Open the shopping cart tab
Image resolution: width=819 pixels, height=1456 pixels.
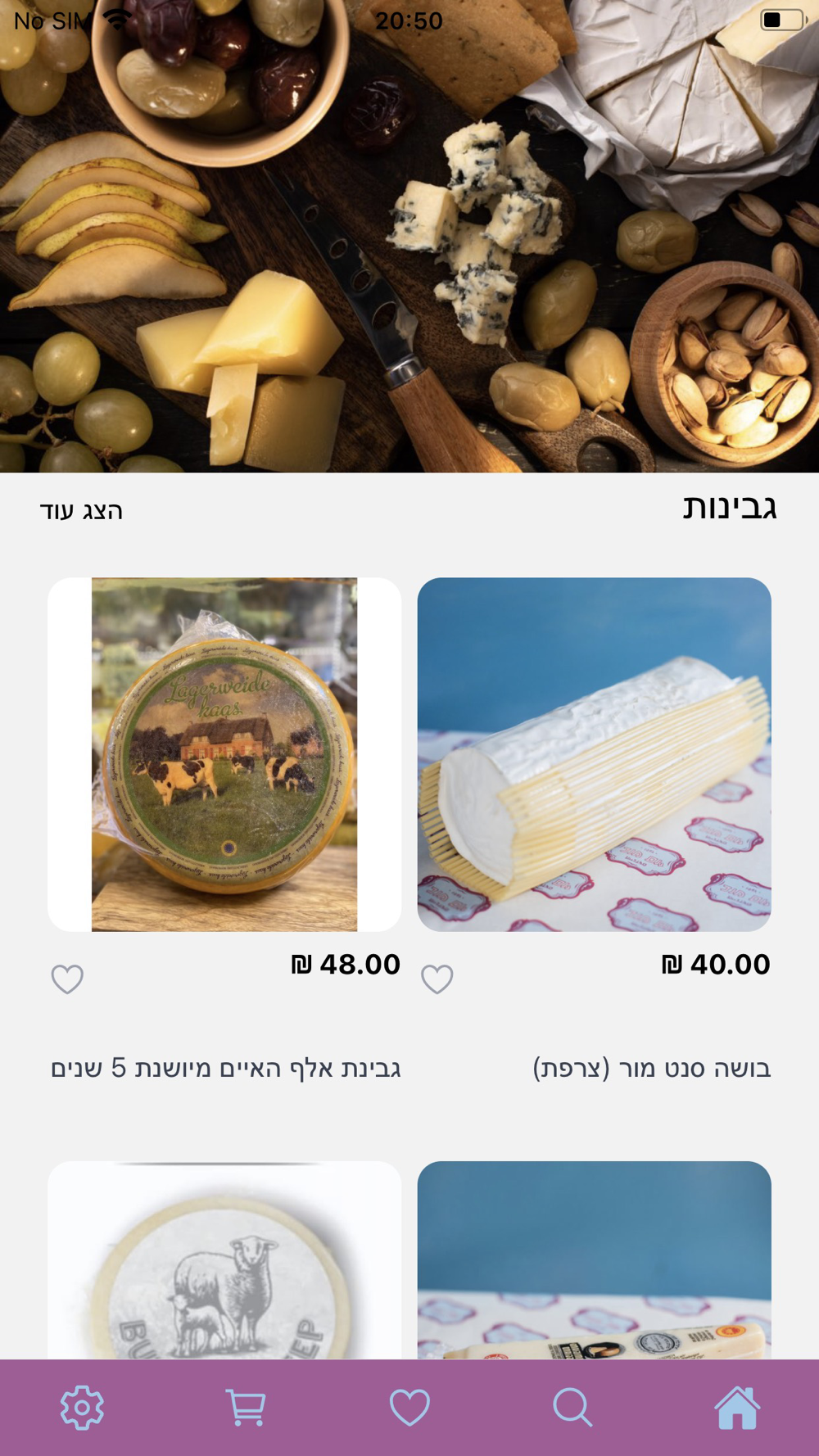point(246,1408)
